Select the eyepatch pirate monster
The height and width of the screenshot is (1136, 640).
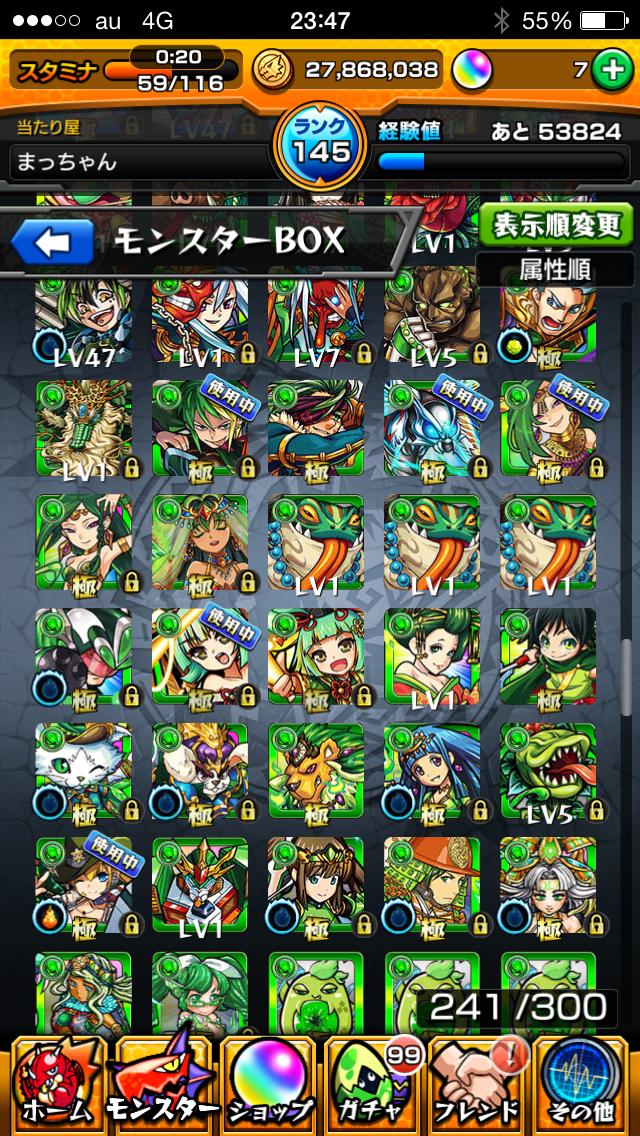click(315, 430)
